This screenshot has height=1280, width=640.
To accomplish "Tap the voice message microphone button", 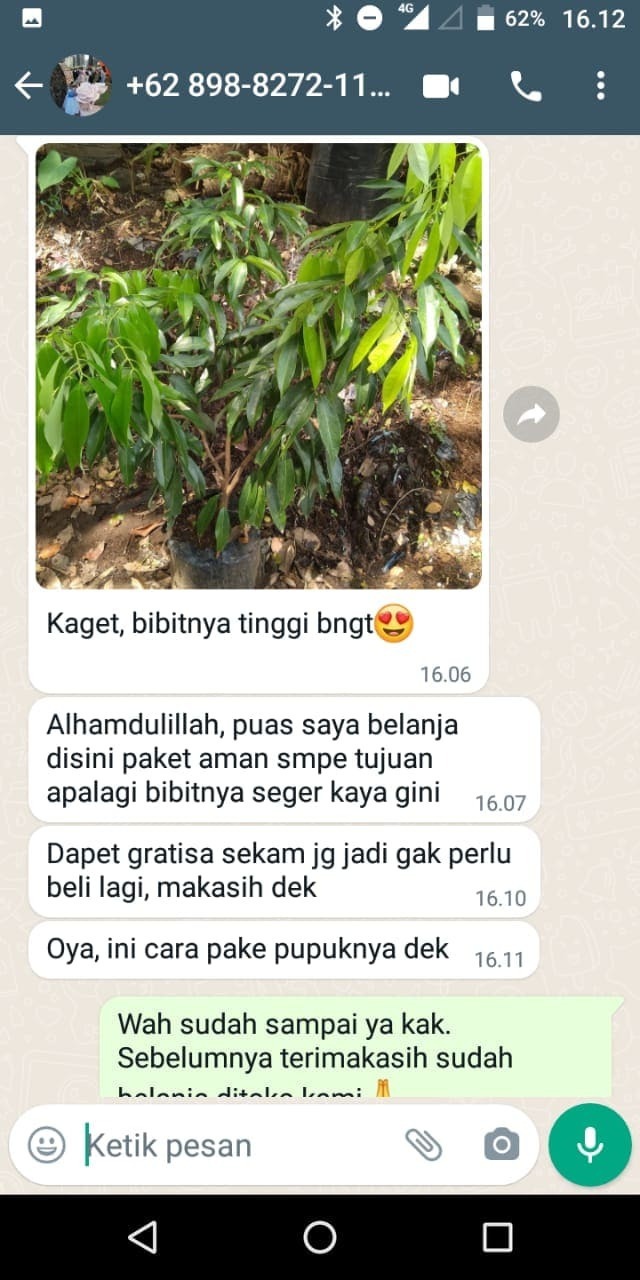I will click(590, 1145).
